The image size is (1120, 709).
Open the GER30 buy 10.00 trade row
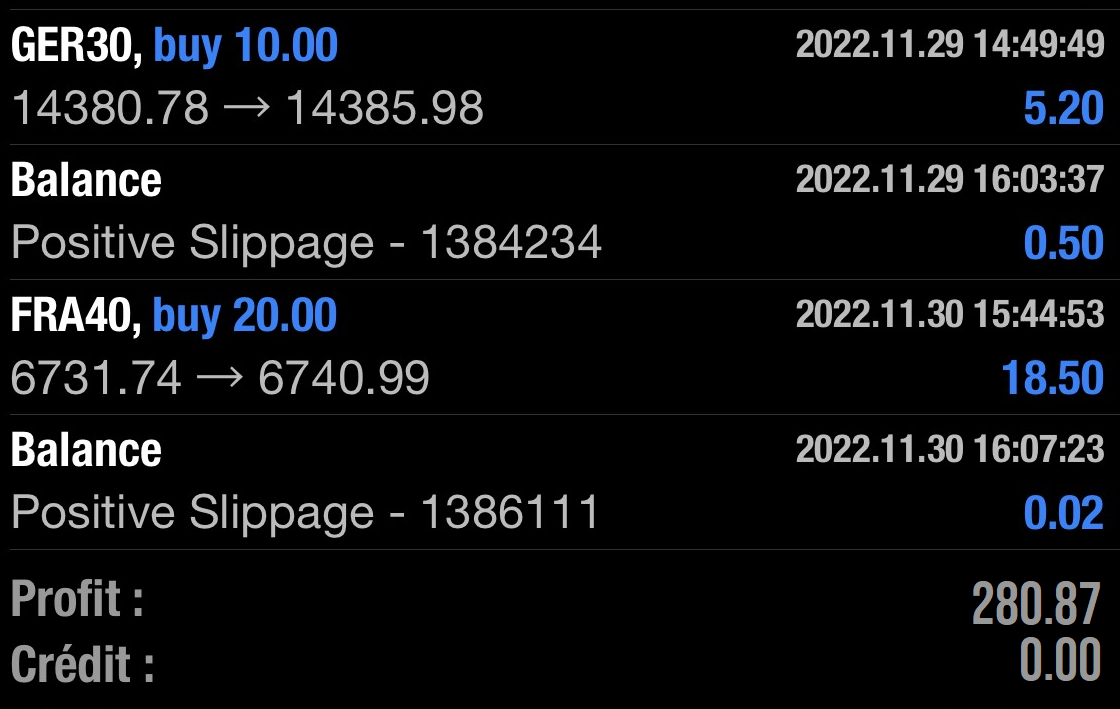(558, 77)
